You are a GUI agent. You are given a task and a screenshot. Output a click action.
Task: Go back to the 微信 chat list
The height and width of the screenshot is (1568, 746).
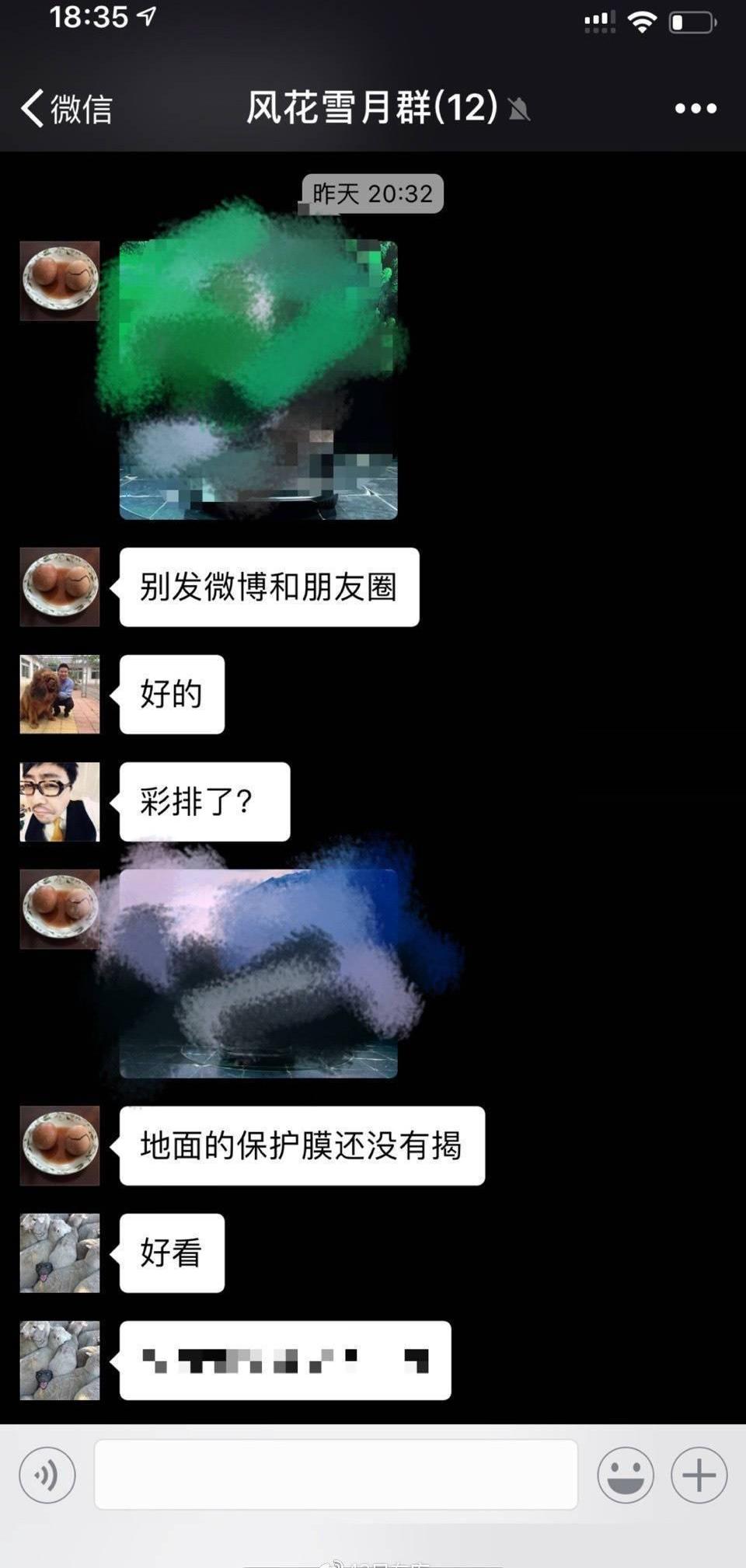point(66,108)
